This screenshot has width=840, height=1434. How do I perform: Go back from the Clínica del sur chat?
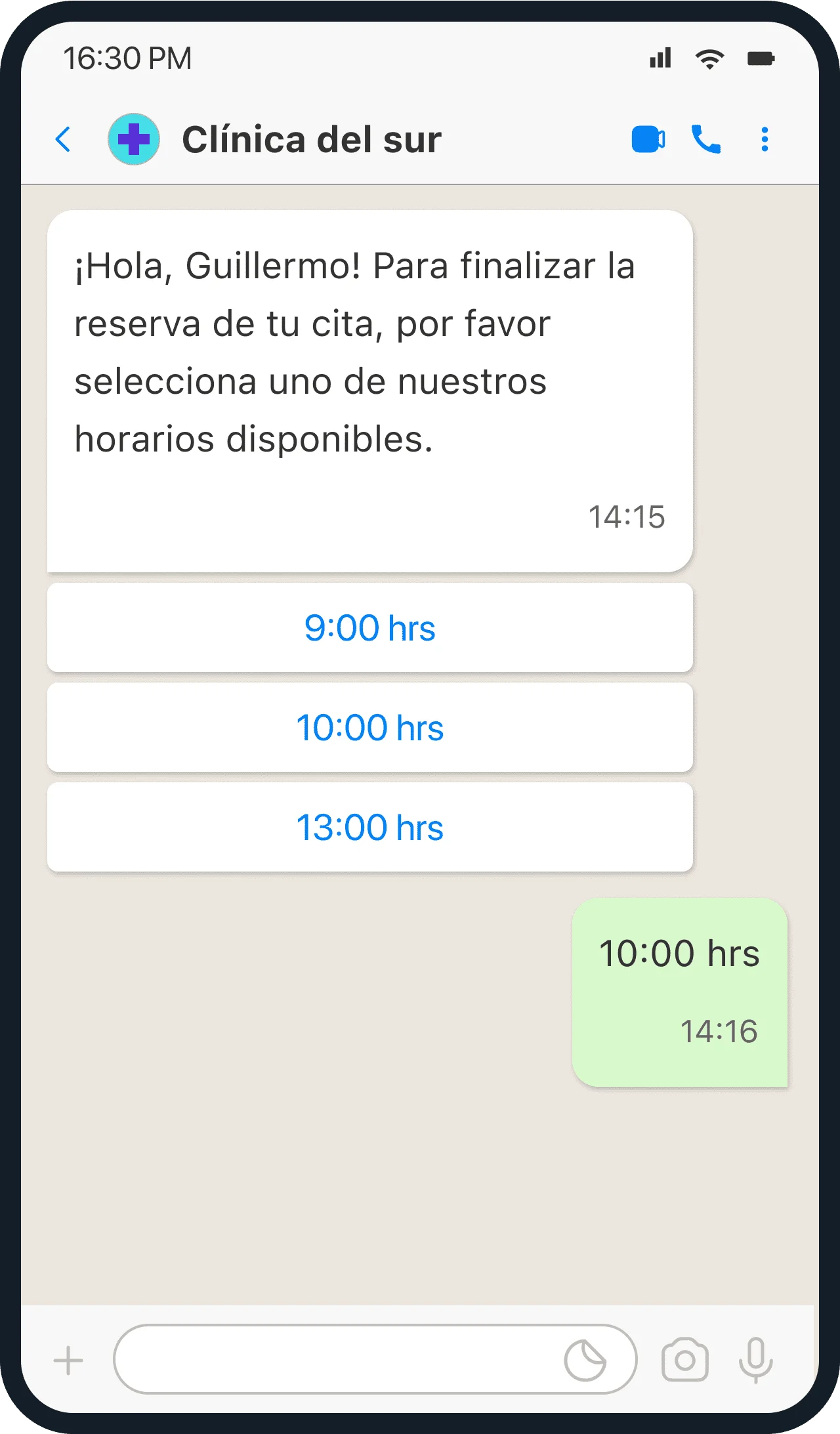pyautogui.click(x=64, y=140)
